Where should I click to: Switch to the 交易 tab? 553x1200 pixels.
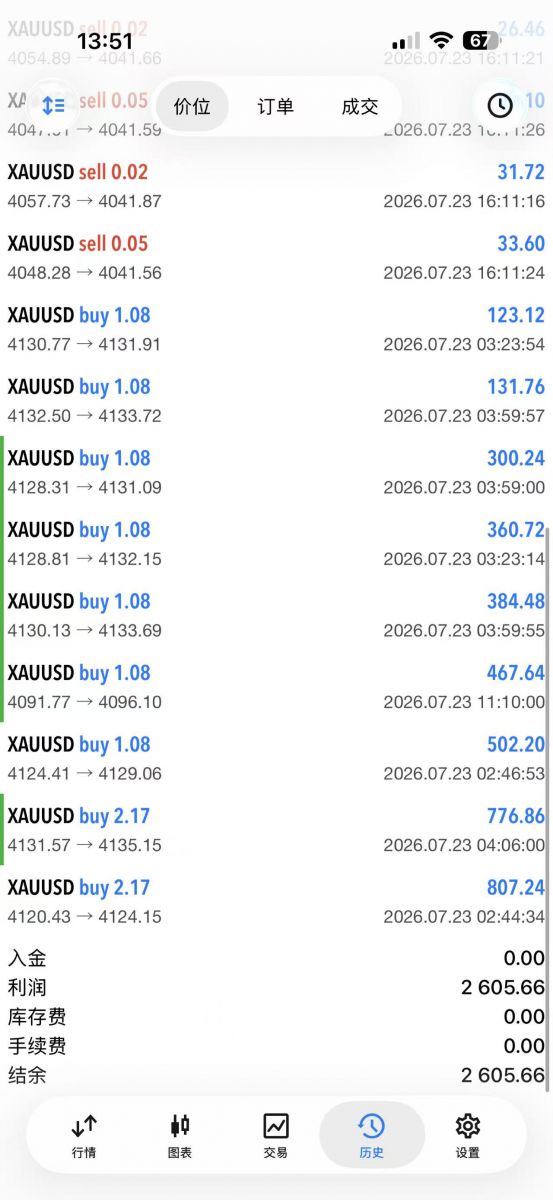click(x=276, y=1136)
